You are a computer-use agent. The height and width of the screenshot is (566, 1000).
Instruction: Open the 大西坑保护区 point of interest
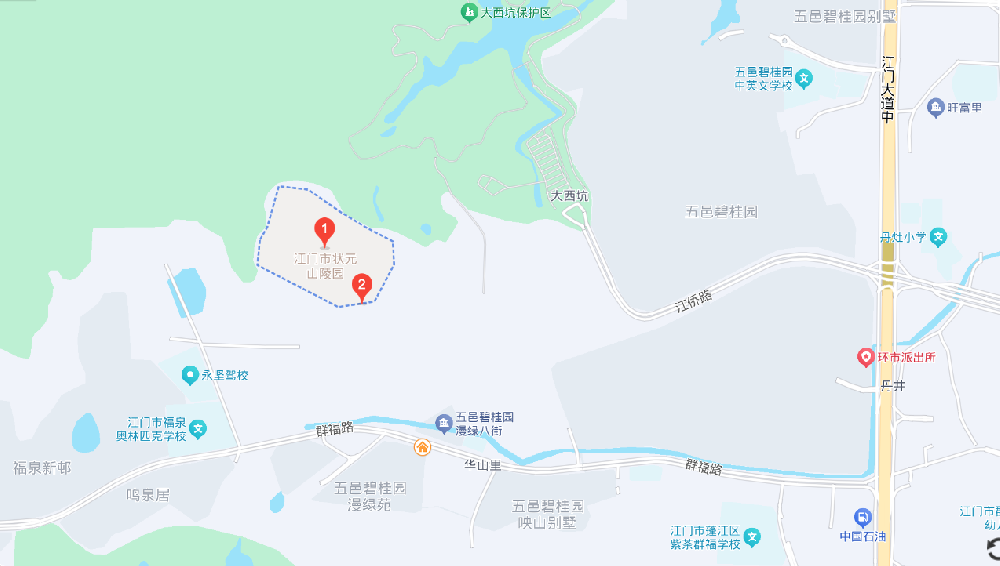(469, 12)
